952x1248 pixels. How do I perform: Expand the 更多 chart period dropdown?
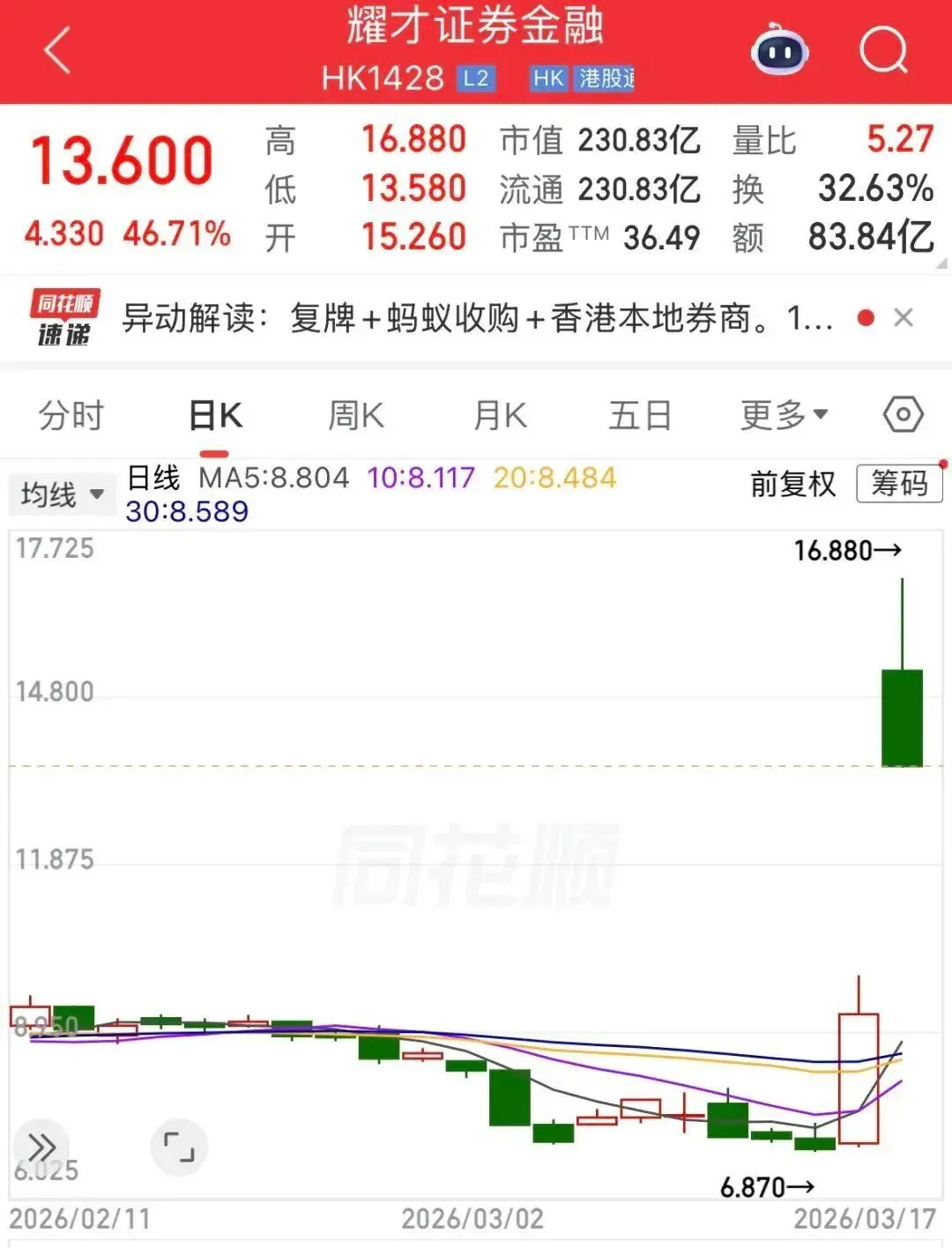click(784, 415)
